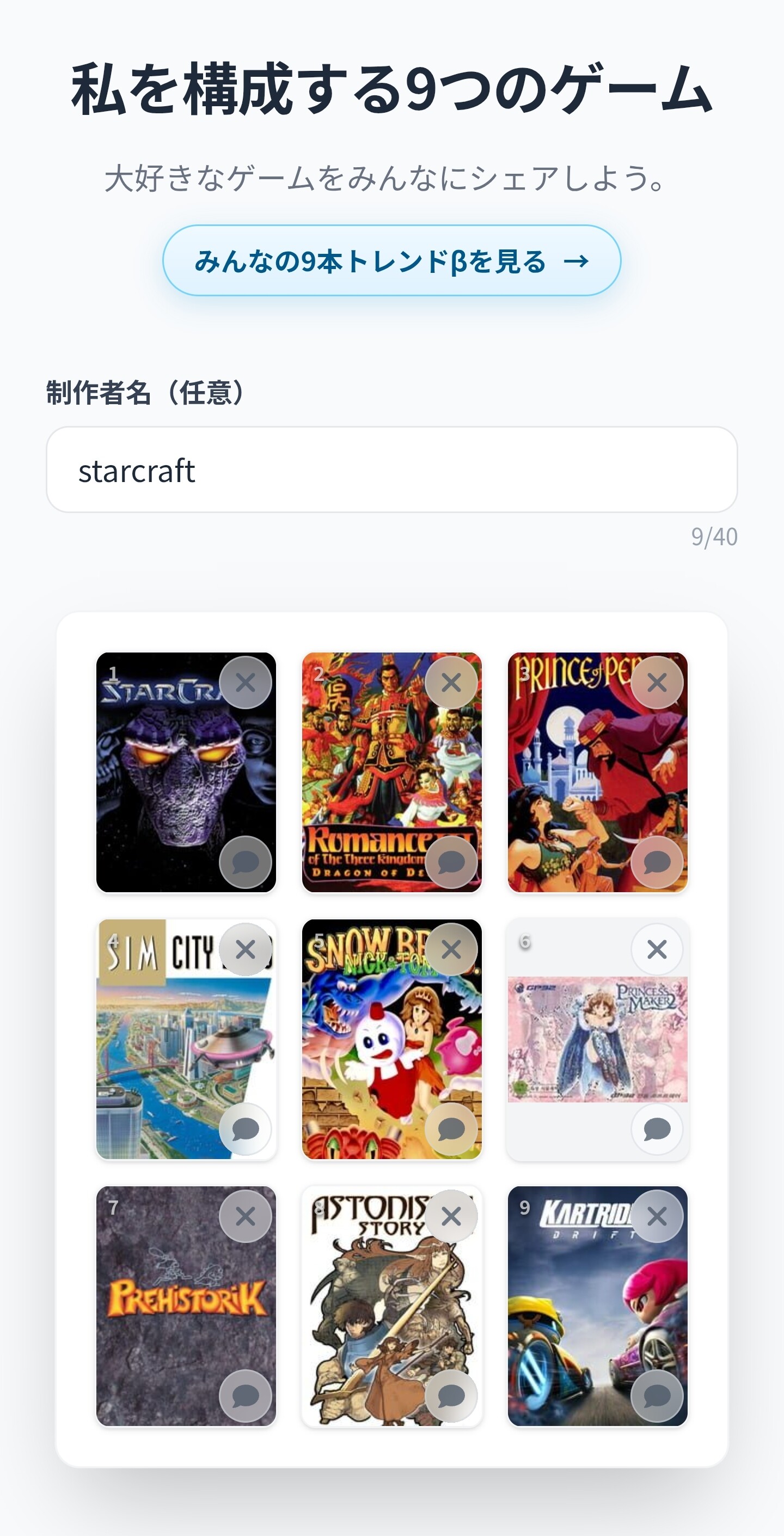Screen dimensions: 784x1536
Task: Open comment bubble on Astonishia Story
Action: point(451,1395)
